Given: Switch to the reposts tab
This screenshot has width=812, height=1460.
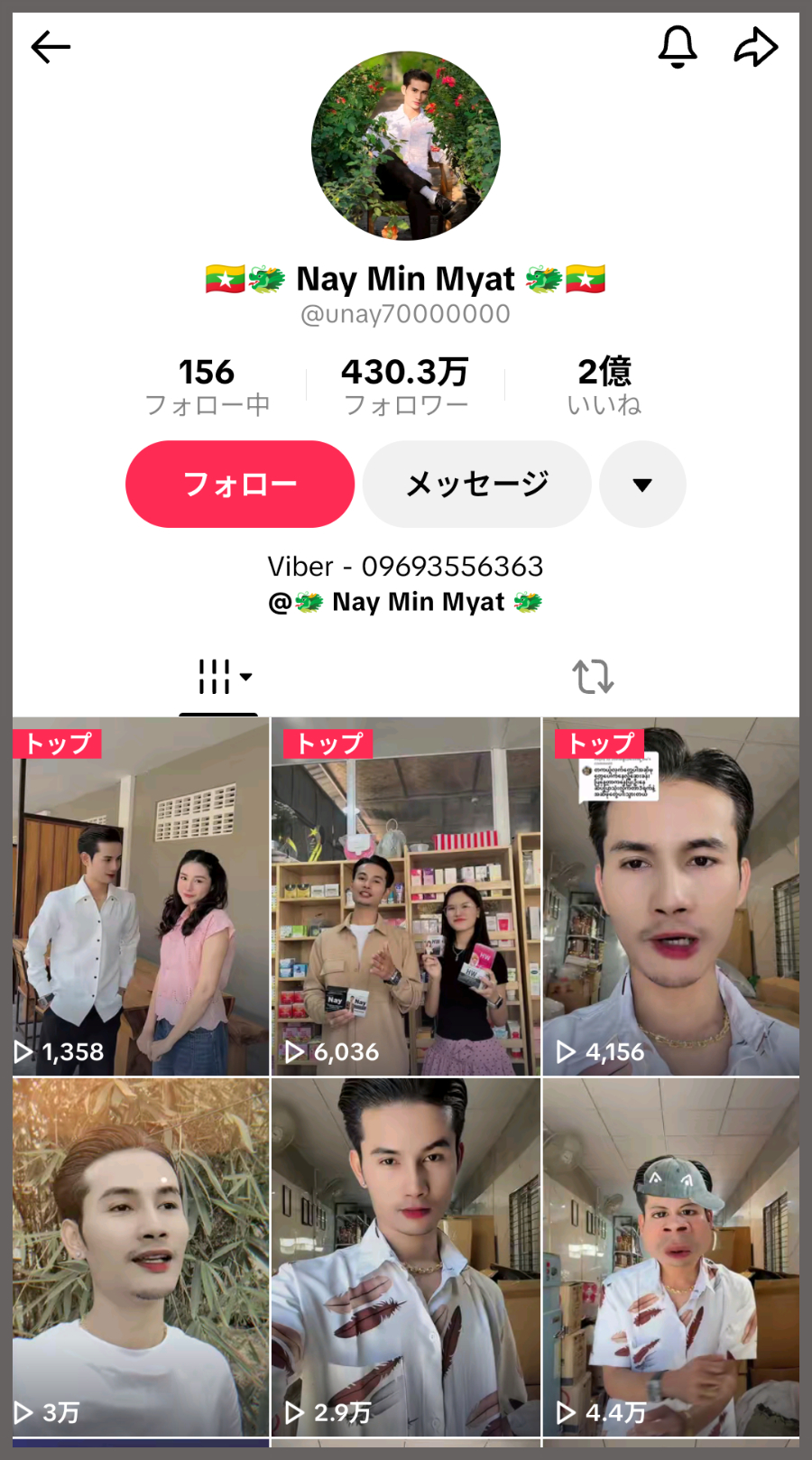Looking at the screenshot, I should (593, 677).
